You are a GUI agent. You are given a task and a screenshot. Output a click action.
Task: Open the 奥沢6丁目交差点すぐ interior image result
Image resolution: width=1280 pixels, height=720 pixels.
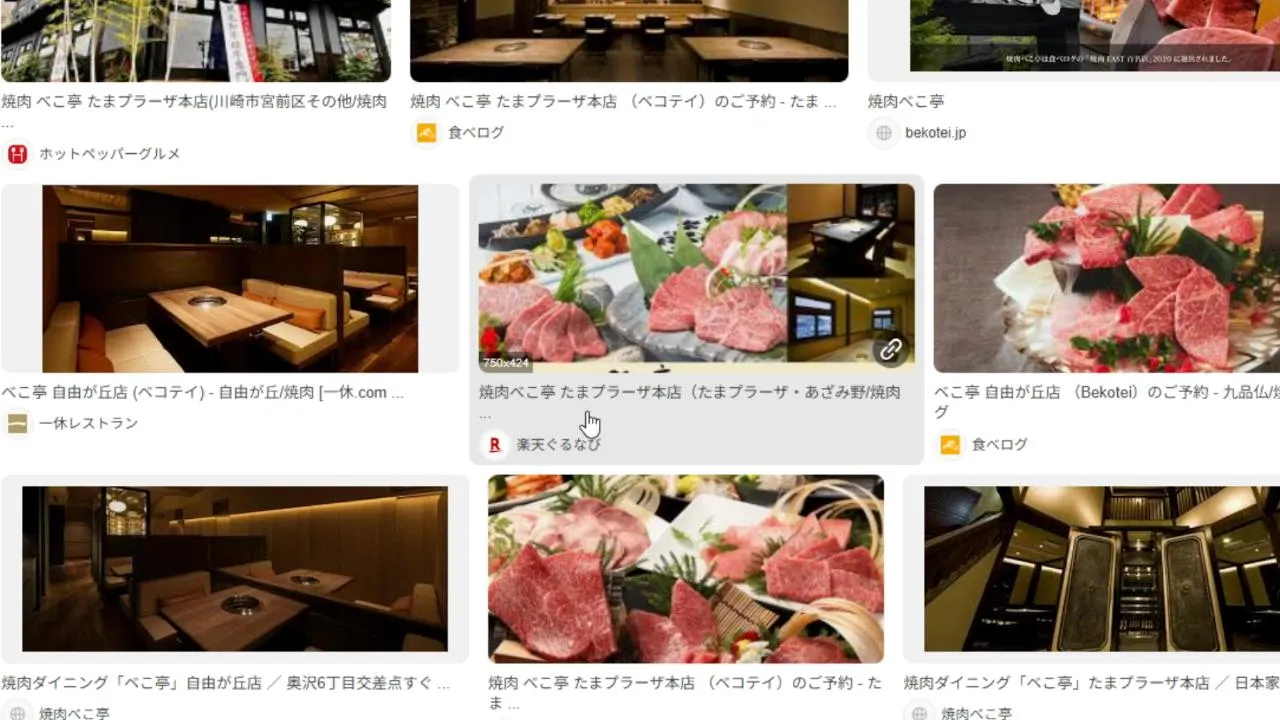234,568
